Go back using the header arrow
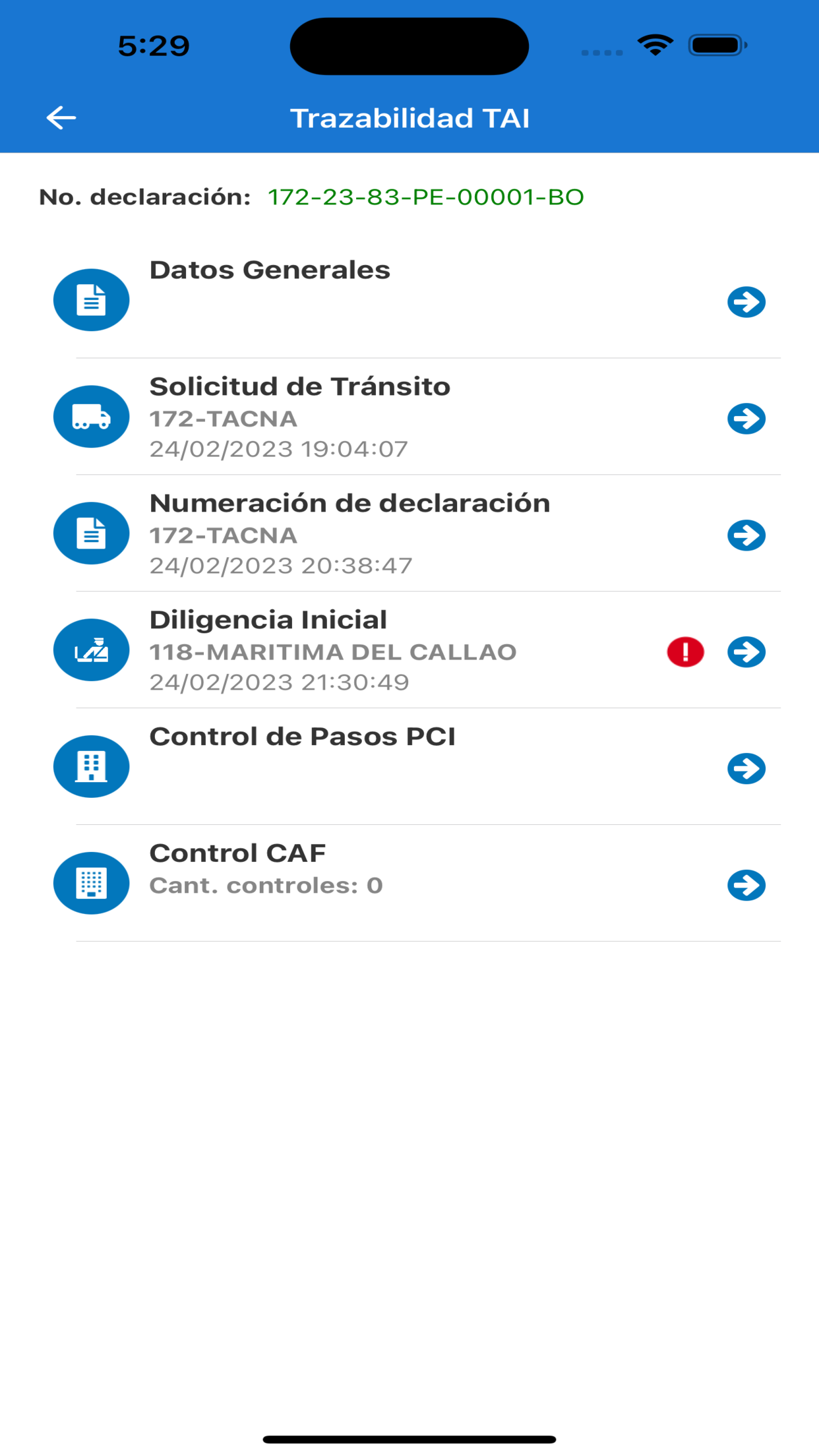This screenshot has width=819, height=1456. (61, 118)
